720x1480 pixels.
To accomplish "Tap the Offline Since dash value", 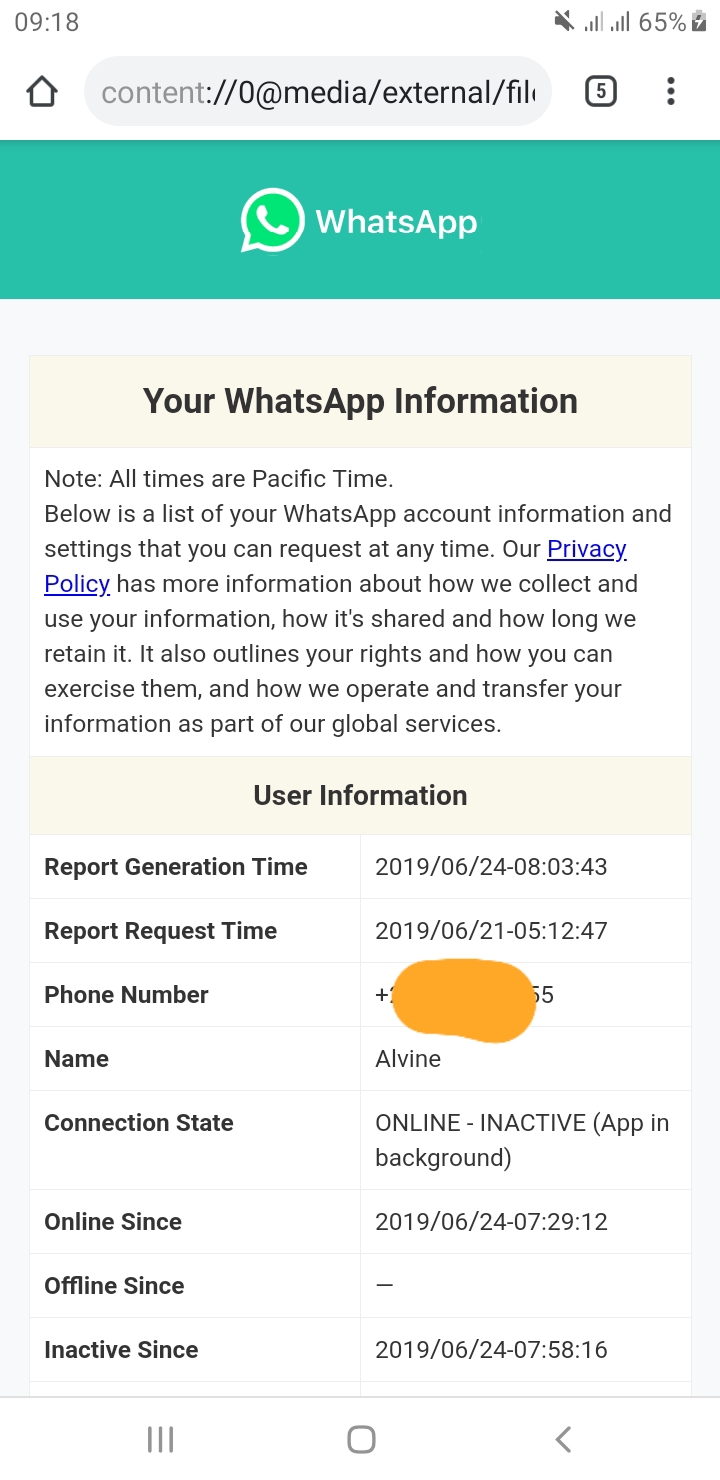I will (x=384, y=1285).
